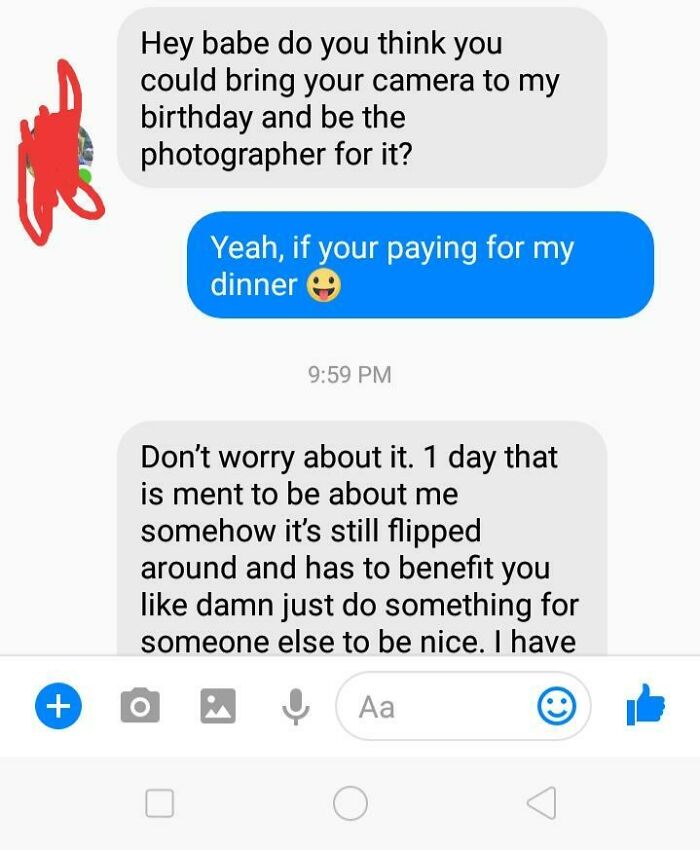700x850 pixels.
Task: Open recent apps from the navigation bar
Action: click(x=160, y=802)
